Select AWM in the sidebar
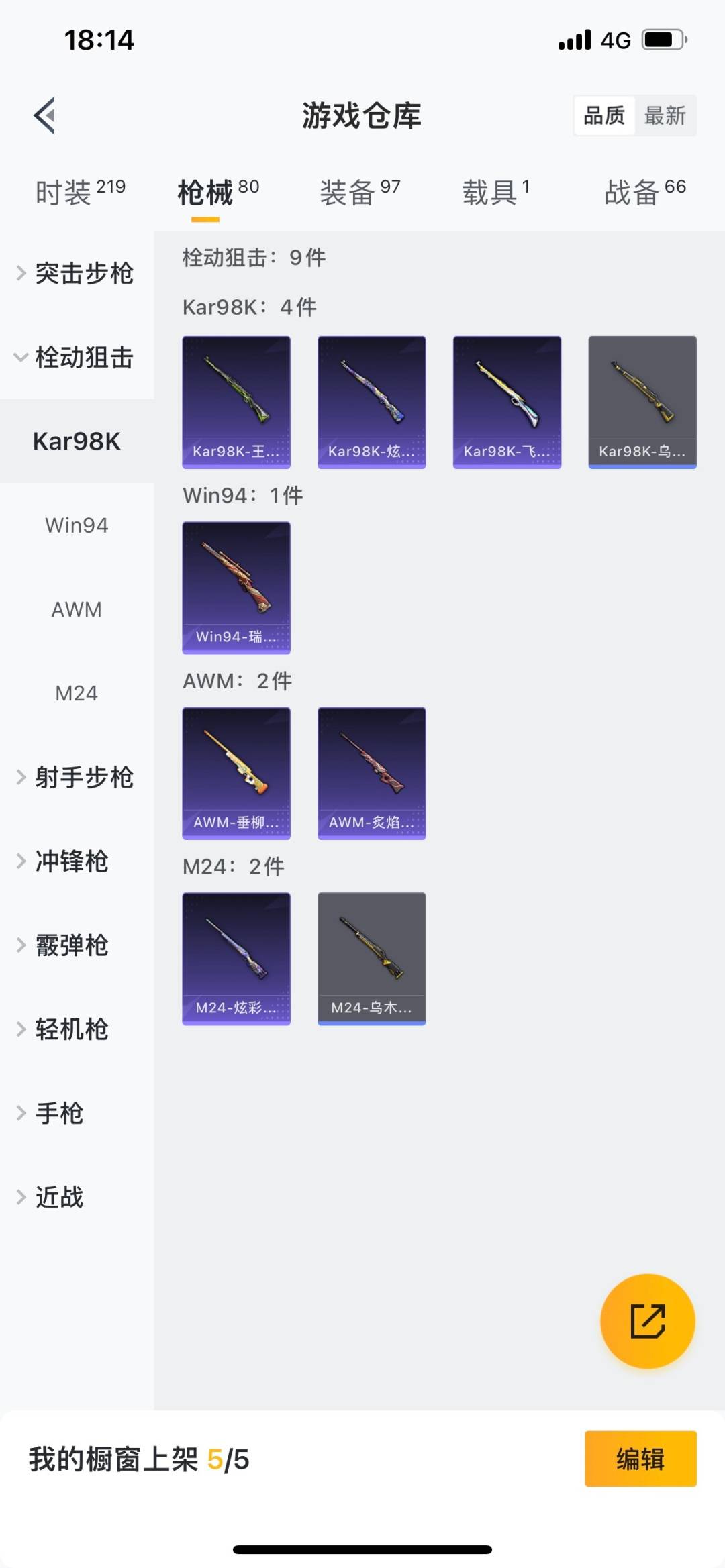This screenshot has height=1568, width=725. pyautogui.click(x=77, y=609)
